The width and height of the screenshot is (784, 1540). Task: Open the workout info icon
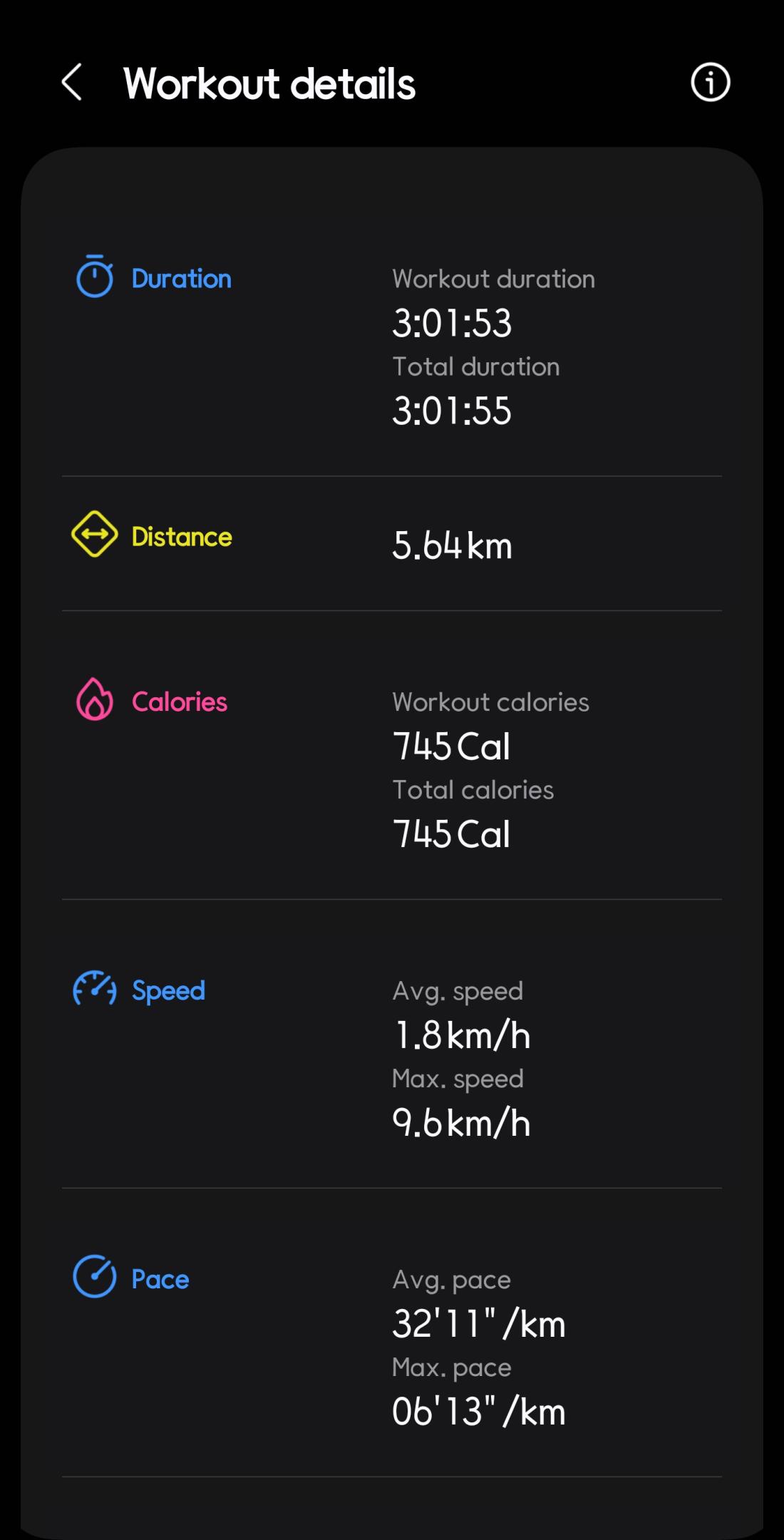click(x=710, y=83)
